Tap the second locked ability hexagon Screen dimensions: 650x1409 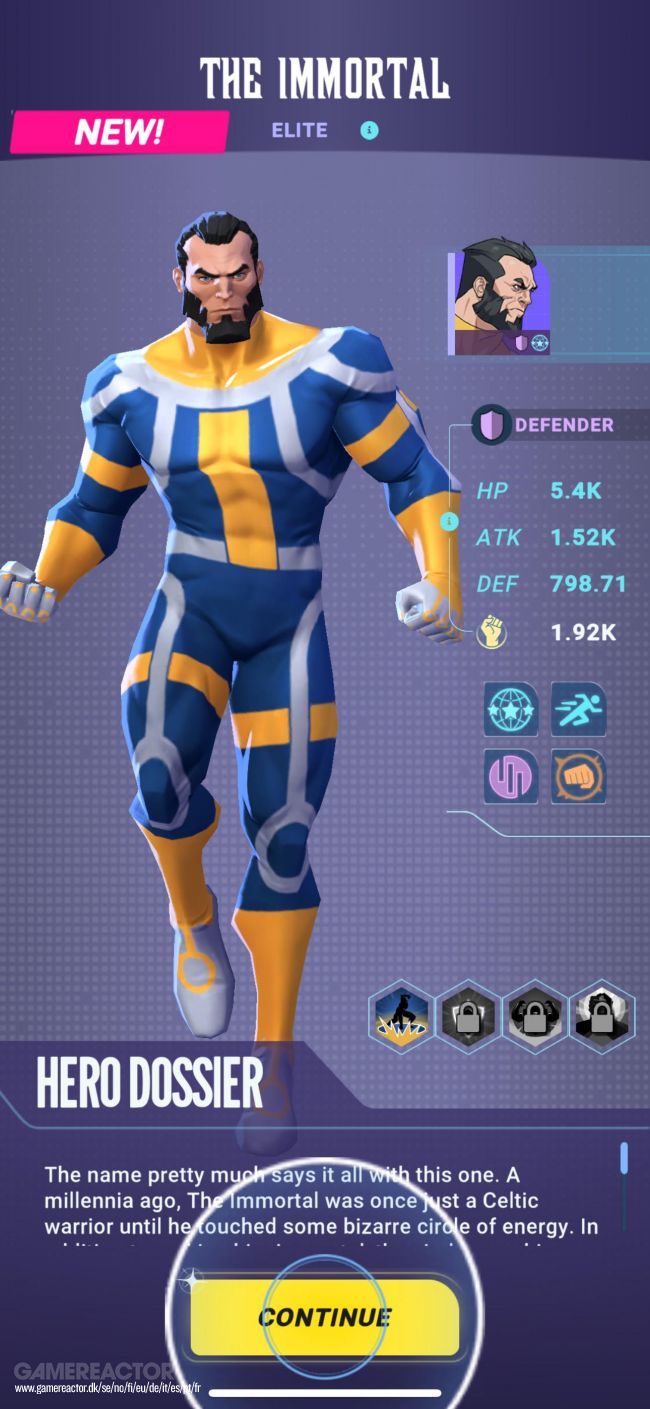[x=468, y=1016]
